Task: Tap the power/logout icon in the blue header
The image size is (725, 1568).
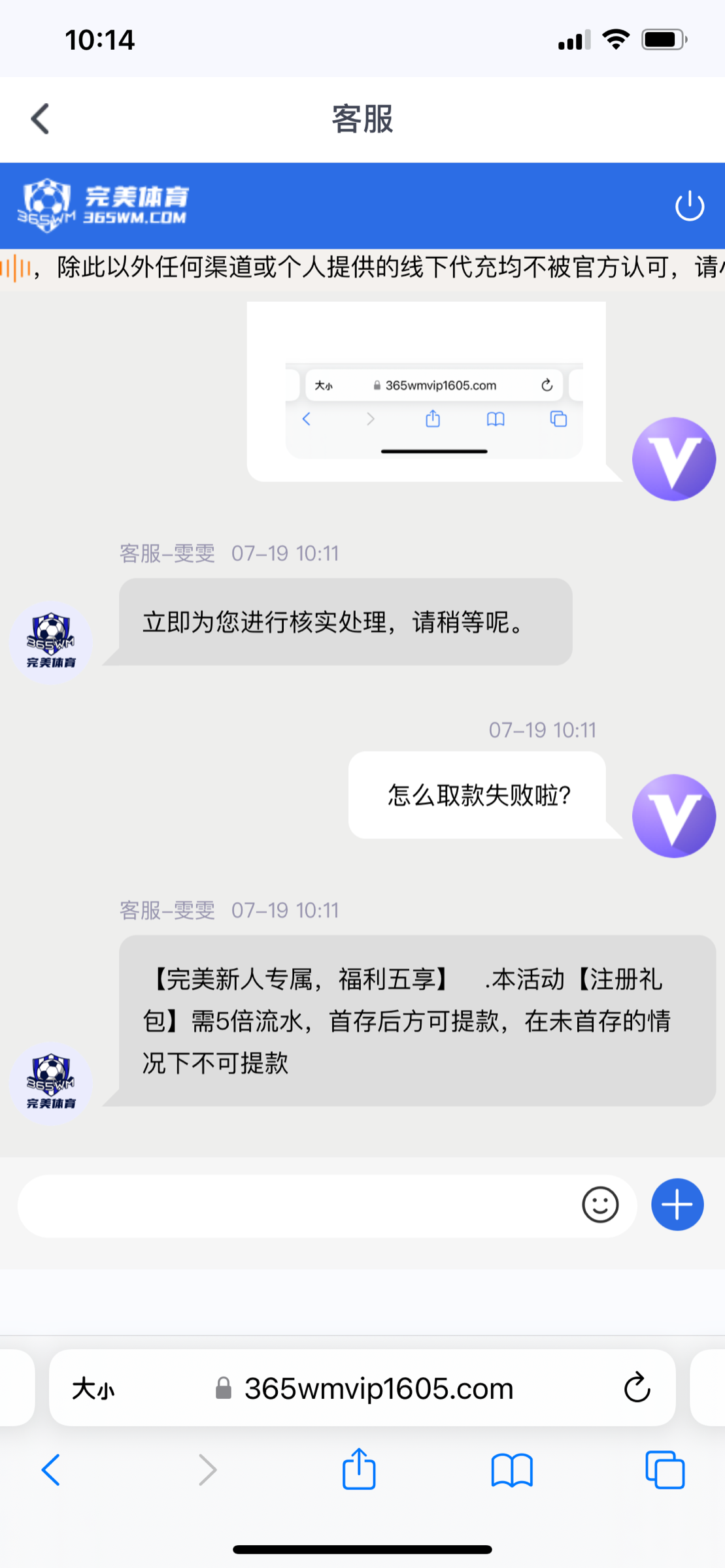Action: [690, 206]
